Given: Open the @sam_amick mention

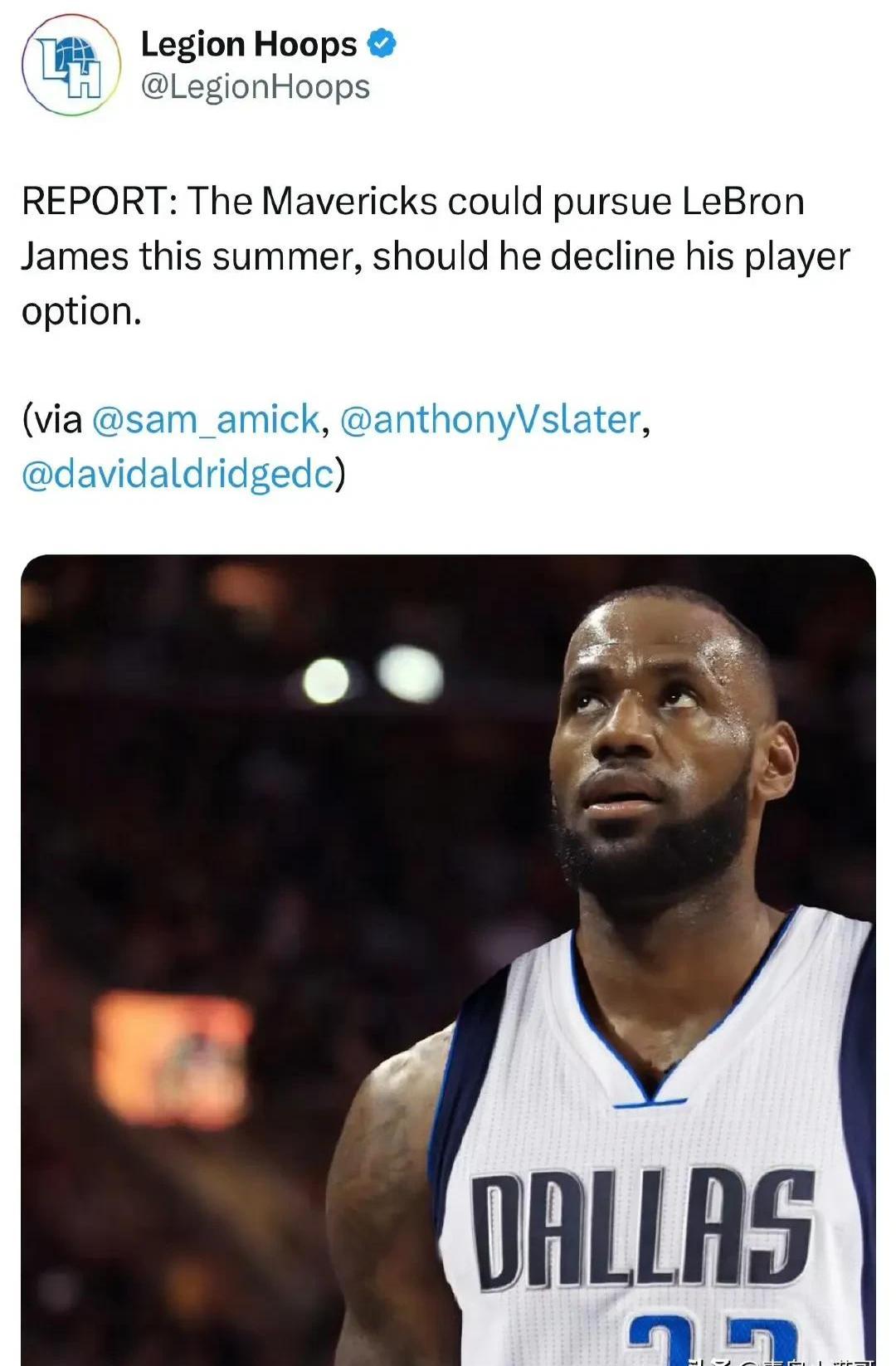Looking at the screenshot, I should (206, 419).
